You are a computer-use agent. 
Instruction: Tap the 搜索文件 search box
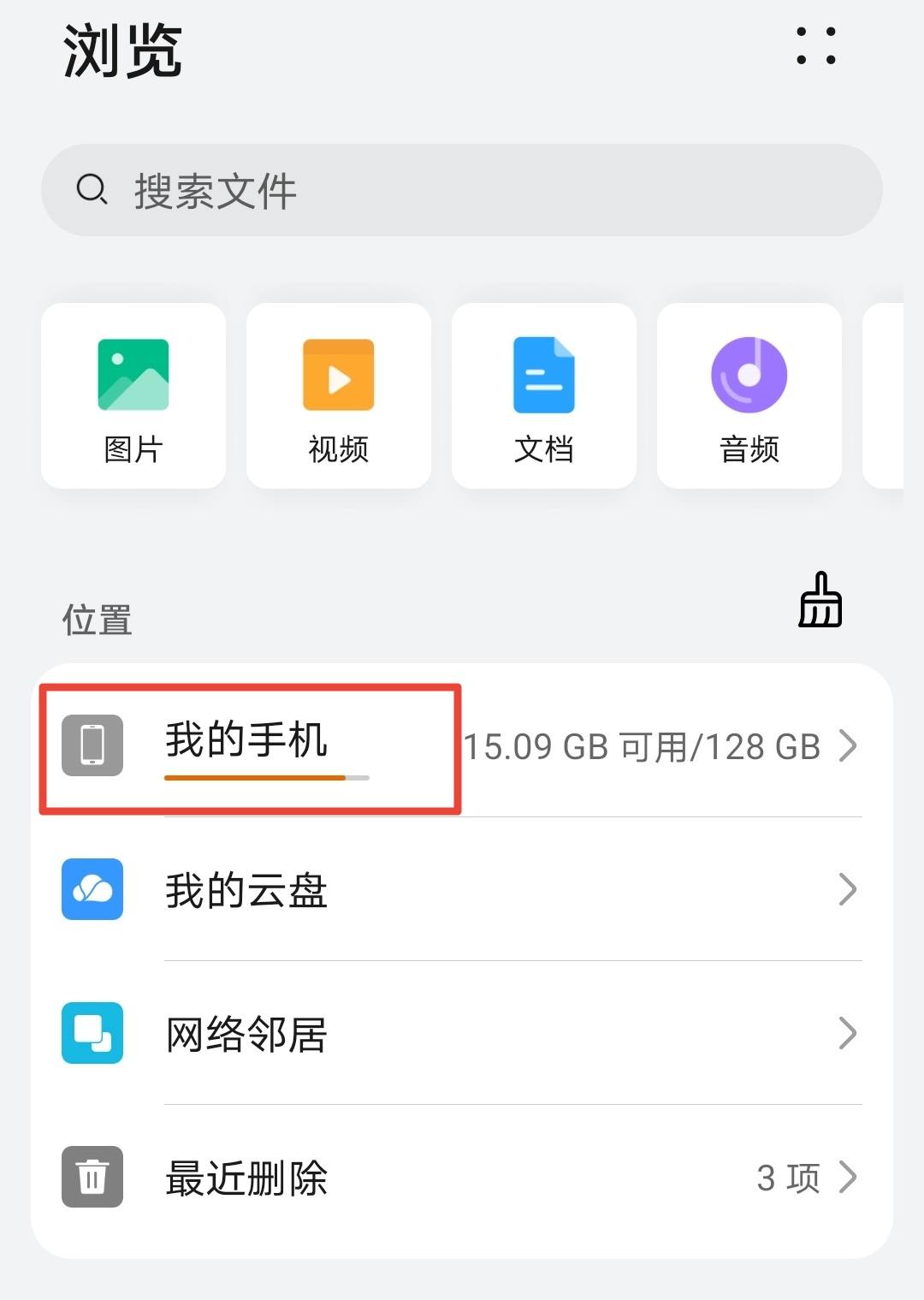[x=462, y=190]
